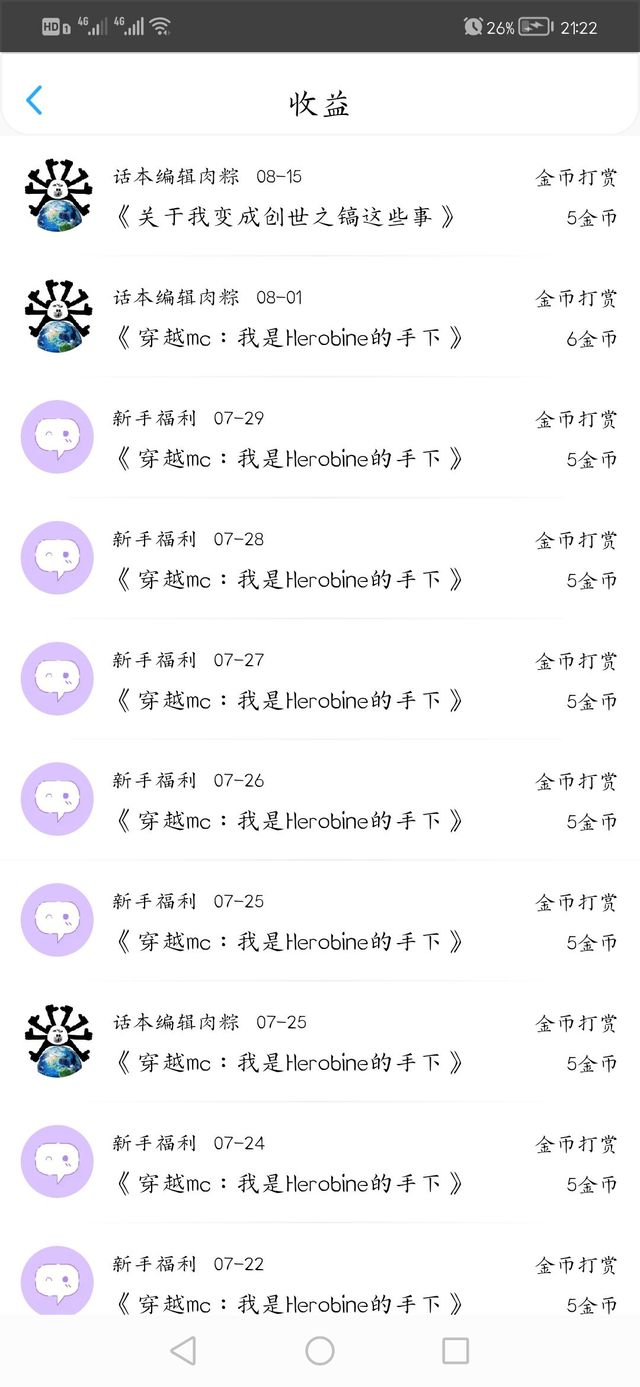Open the 07-28 新手福利 reward entry
Screen dimensions: 640x1387
(x=320, y=559)
